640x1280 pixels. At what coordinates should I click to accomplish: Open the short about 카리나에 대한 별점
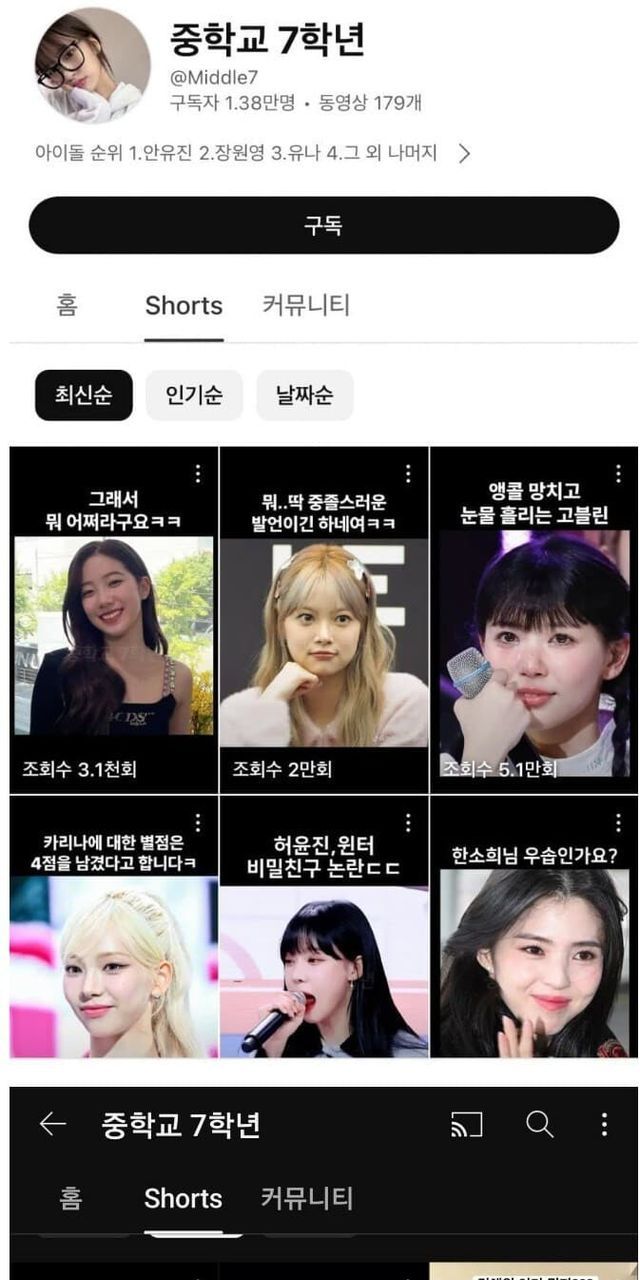114,927
